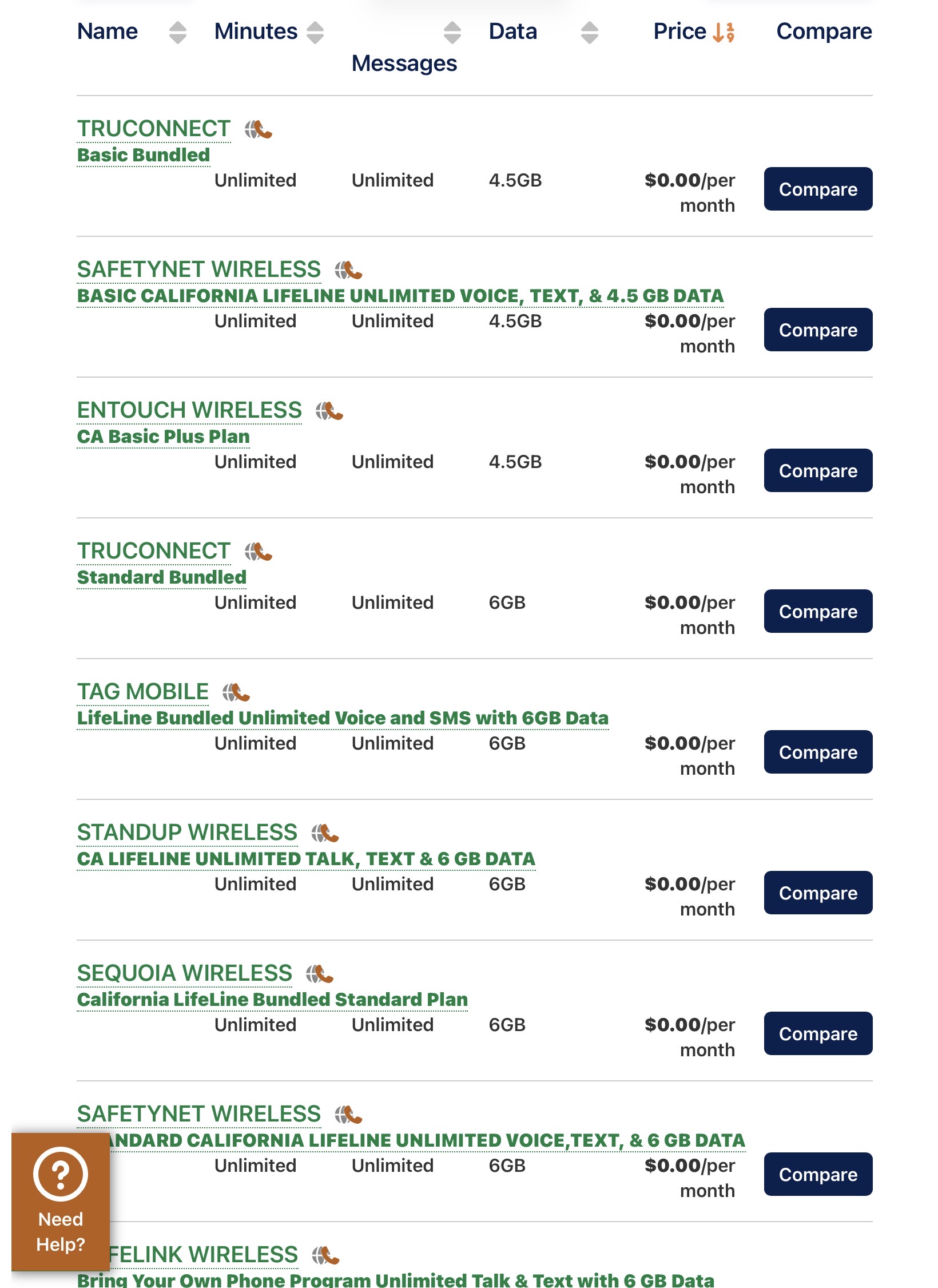
Task: Compare Sequoia Wireless Bundled Standard Plan
Action: tap(817, 1034)
